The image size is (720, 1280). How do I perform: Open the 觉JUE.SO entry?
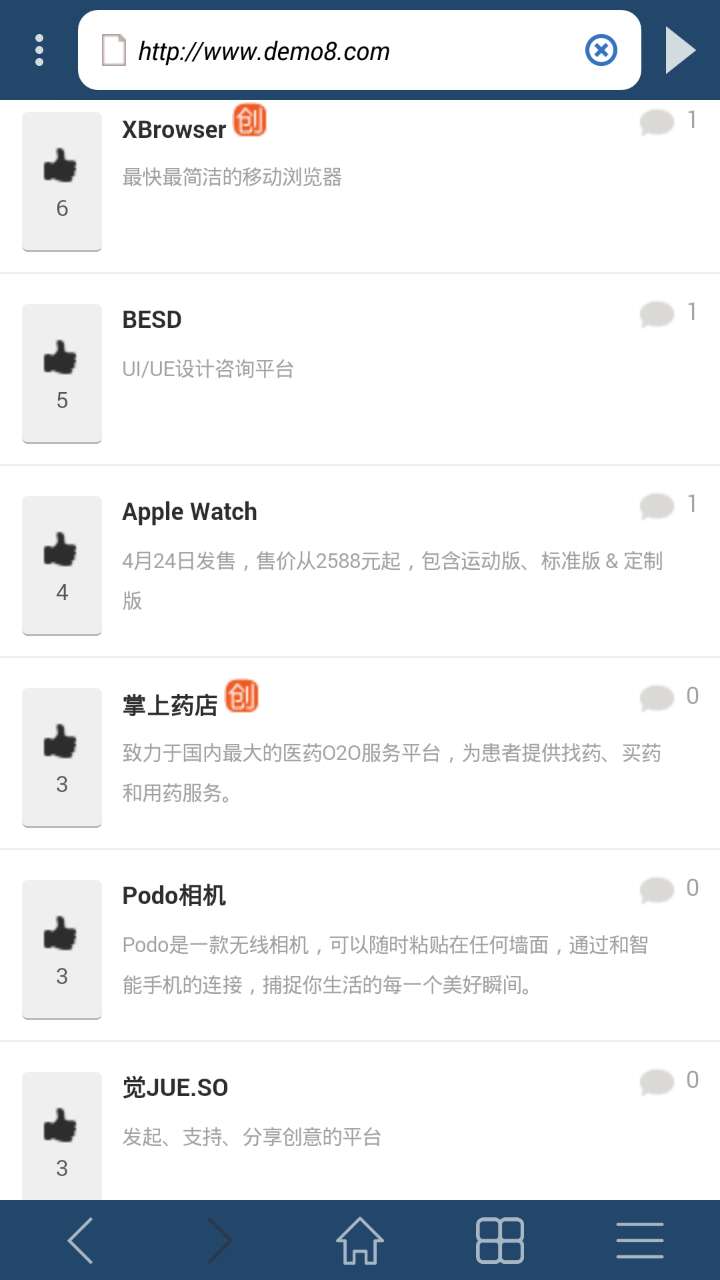tap(175, 1088)
